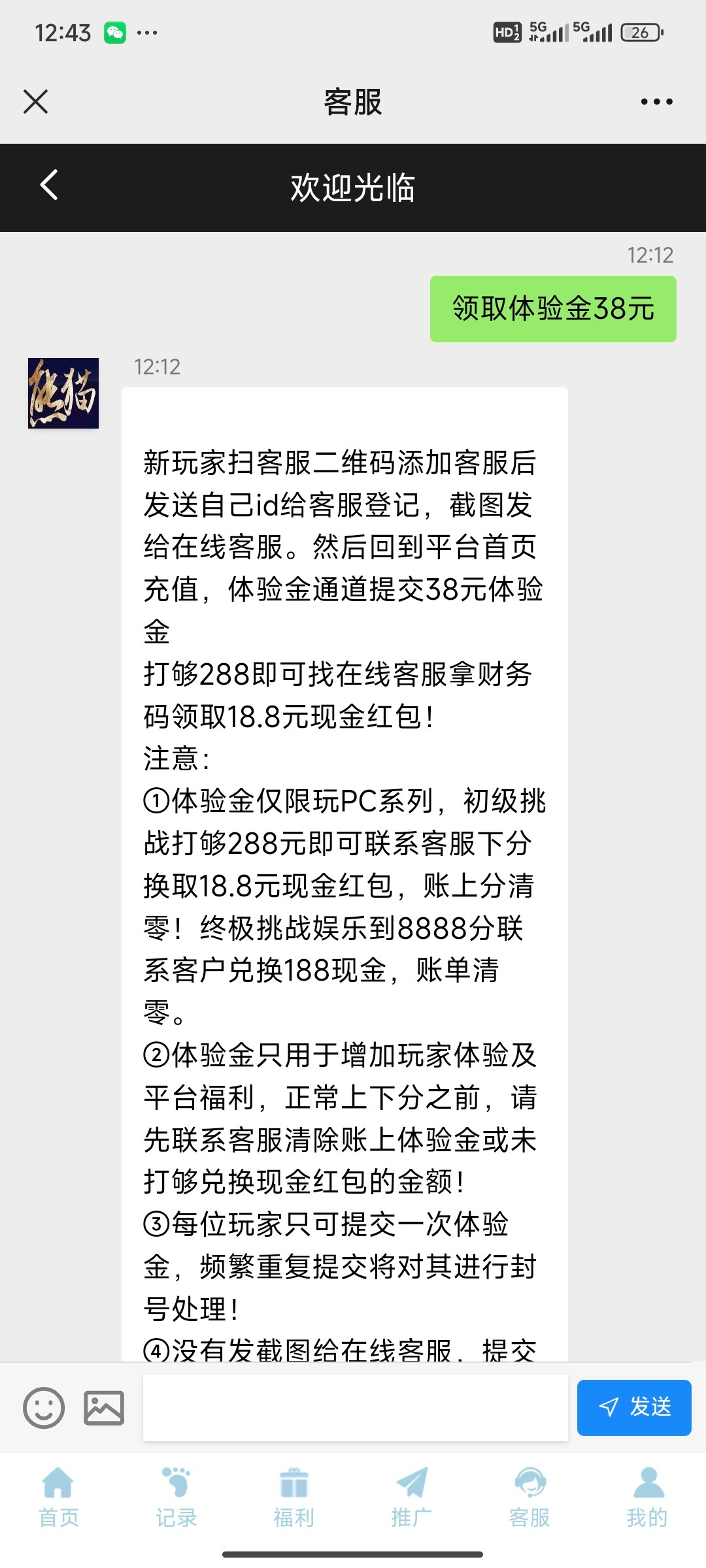The height and width of the screenshot is (1568, 706).
Task: Switch to the 记录 tab
Action: pyautogui.click(x=176, y=1497)
